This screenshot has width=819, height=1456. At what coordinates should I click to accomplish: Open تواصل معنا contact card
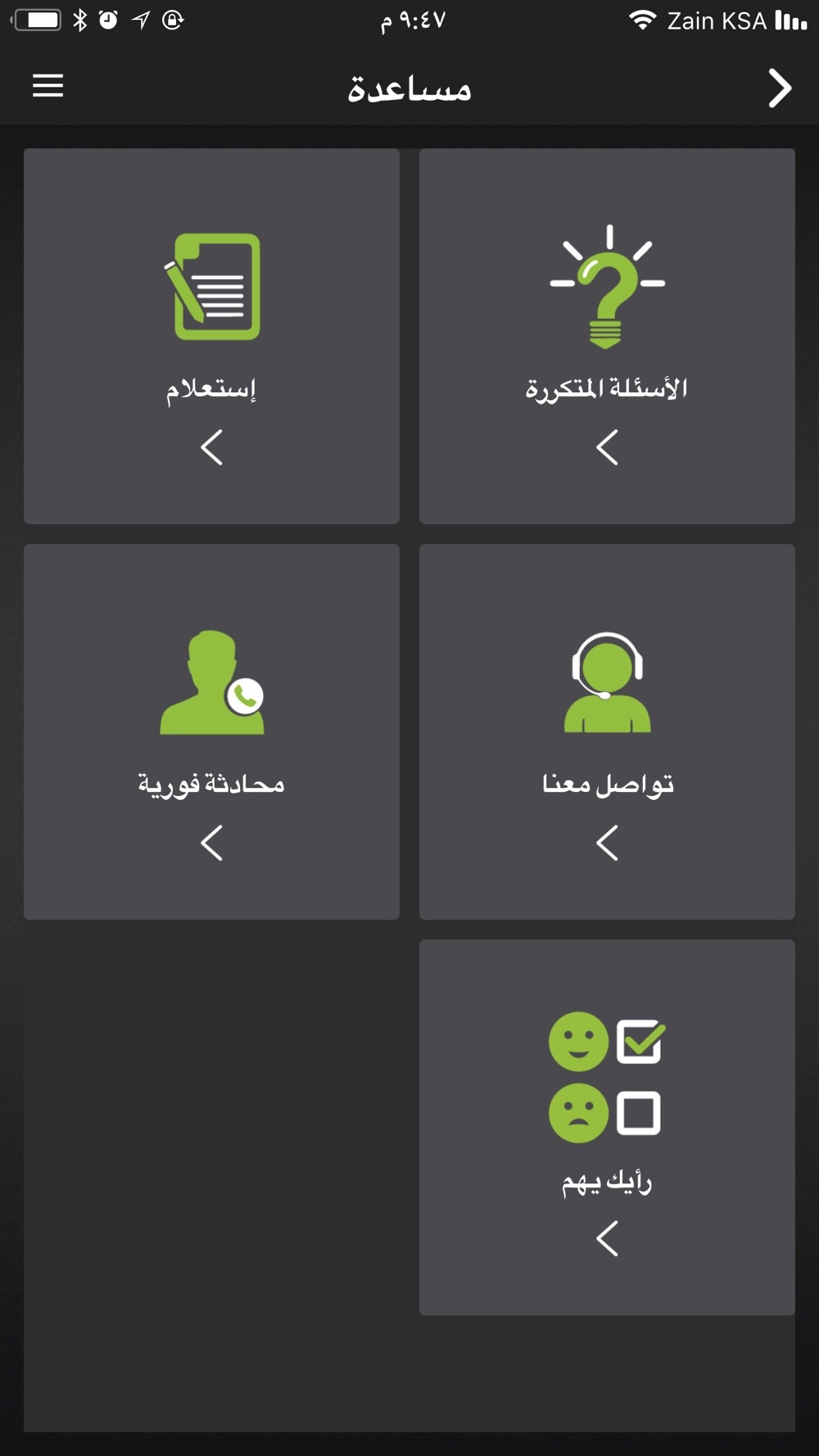607,731
